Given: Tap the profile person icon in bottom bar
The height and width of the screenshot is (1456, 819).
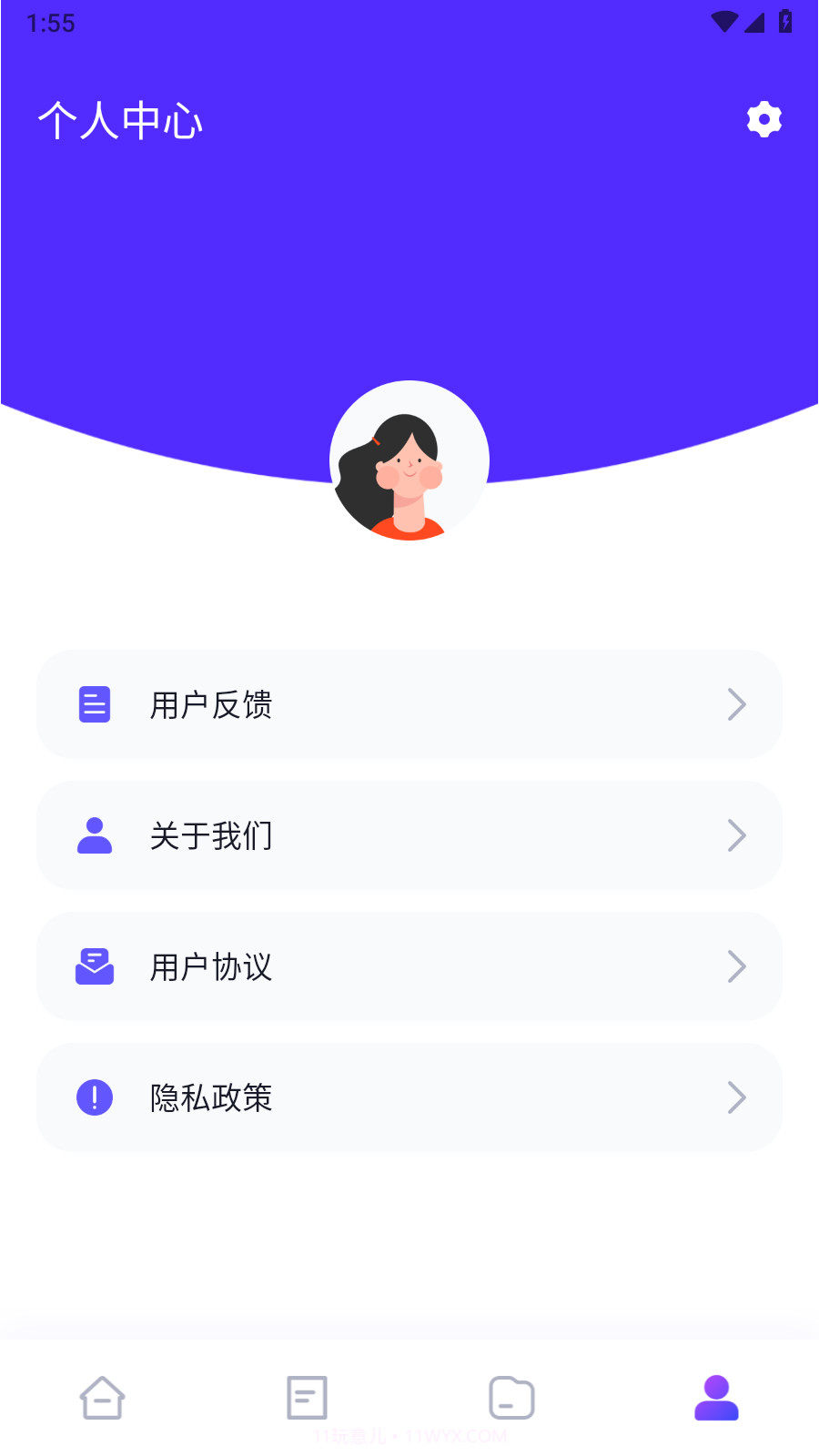Looking at the screenshot, I should point(716,1399).
